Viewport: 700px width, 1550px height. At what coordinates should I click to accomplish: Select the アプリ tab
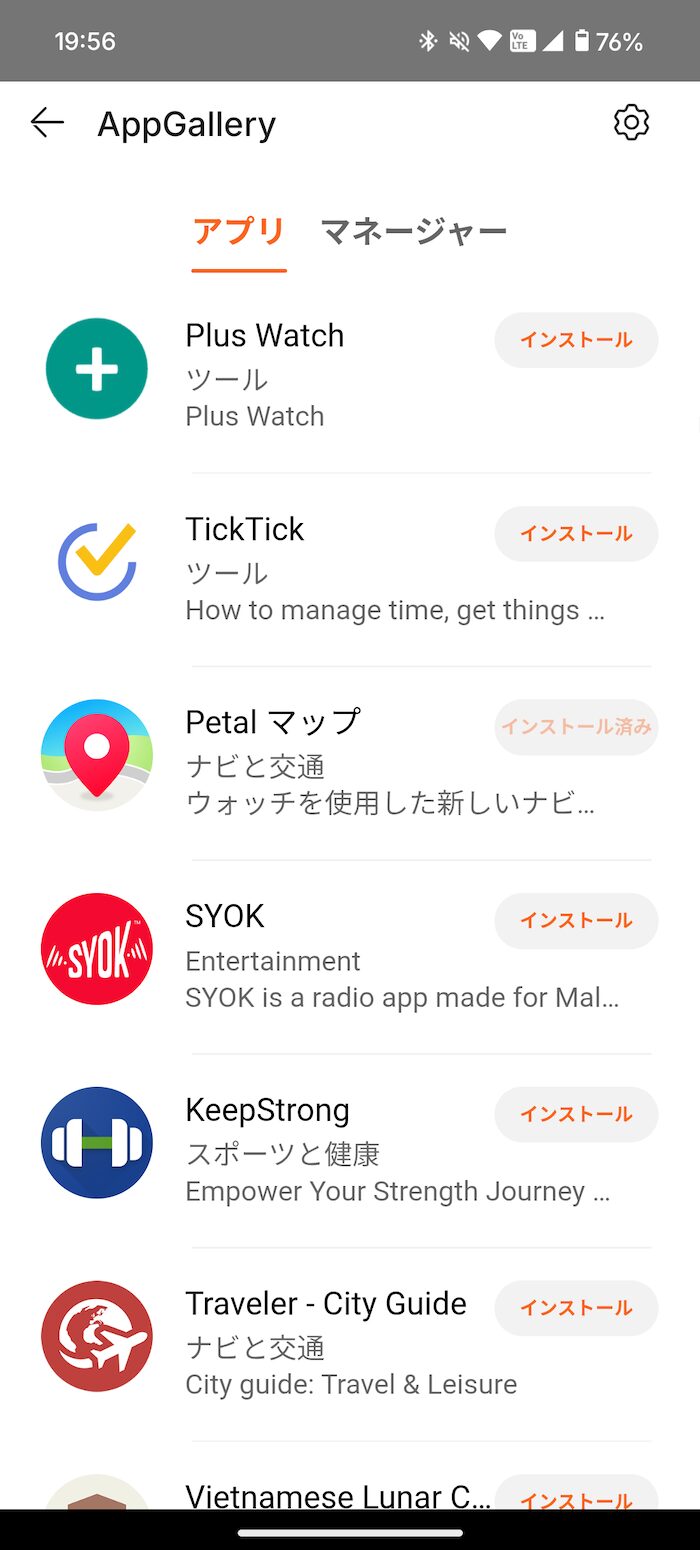[239, 232]
